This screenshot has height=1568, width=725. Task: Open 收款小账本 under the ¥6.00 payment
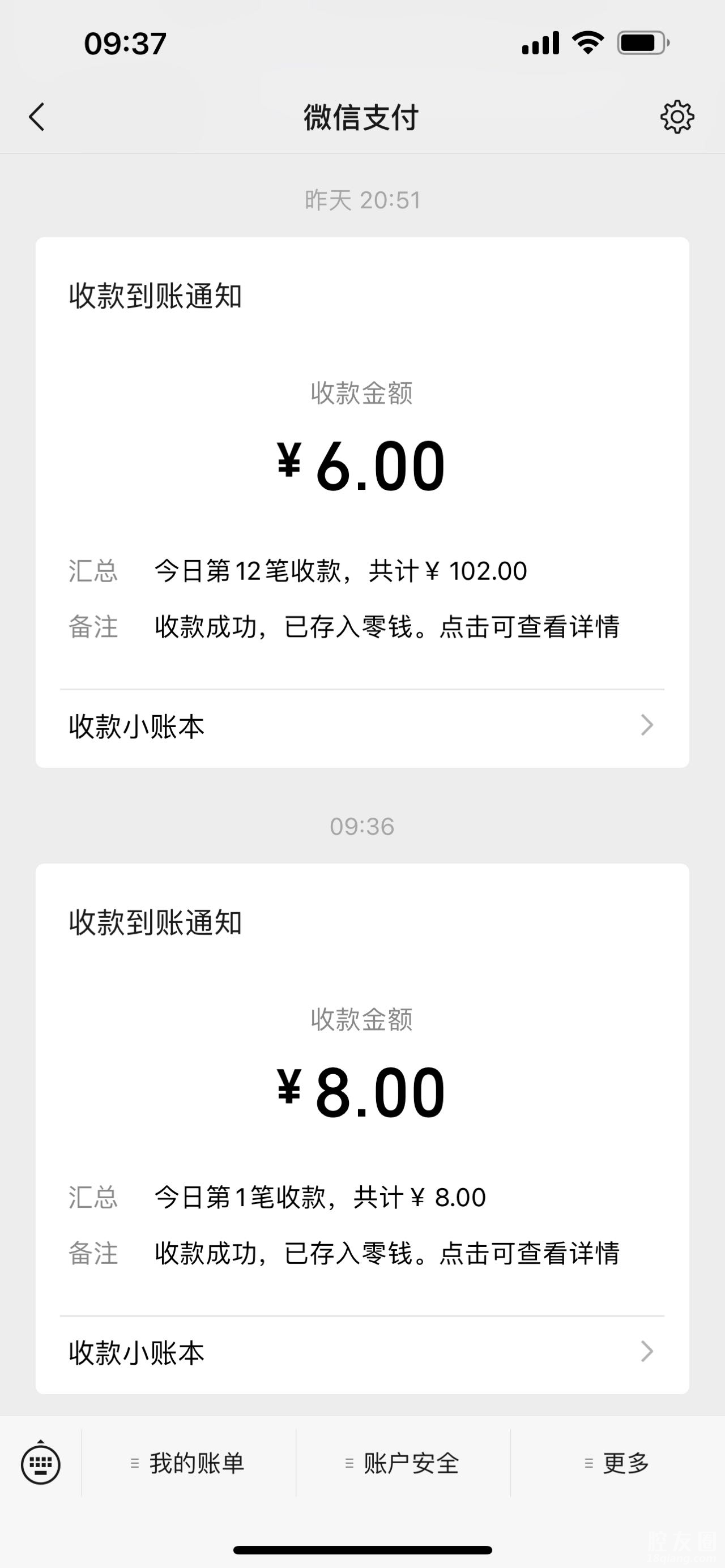point(361,726)
